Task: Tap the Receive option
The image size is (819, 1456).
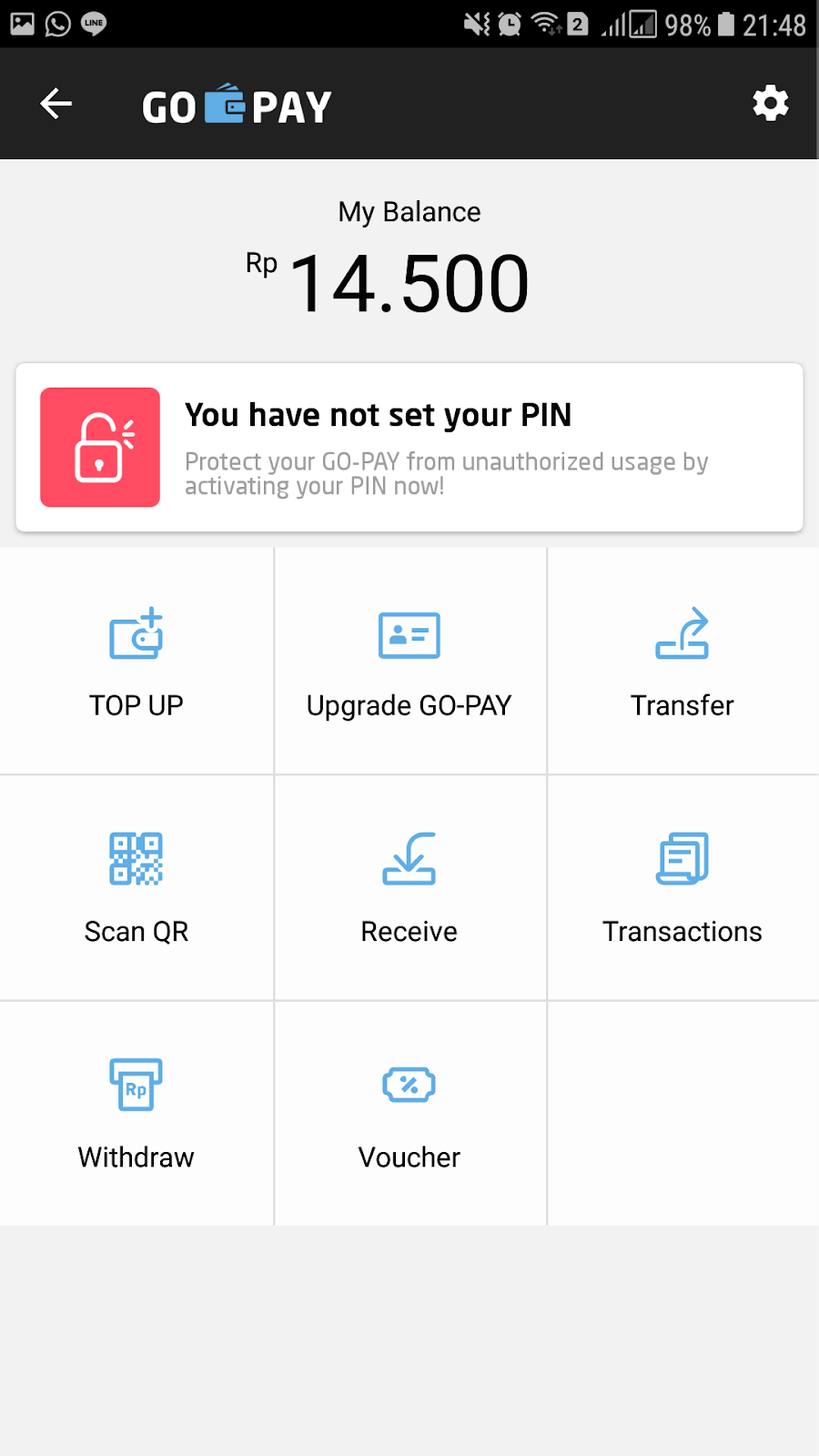Action: point(409,887)
